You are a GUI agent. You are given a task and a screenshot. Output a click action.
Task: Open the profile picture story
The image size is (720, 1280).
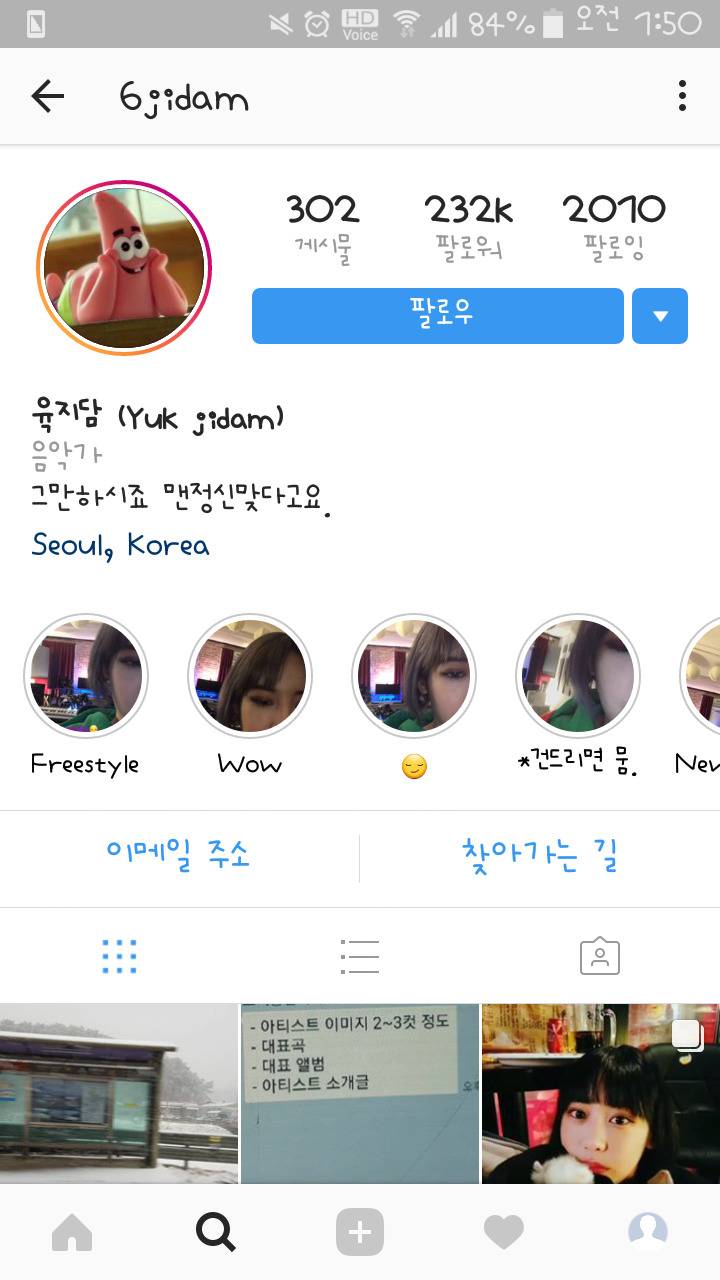(124, 268)
